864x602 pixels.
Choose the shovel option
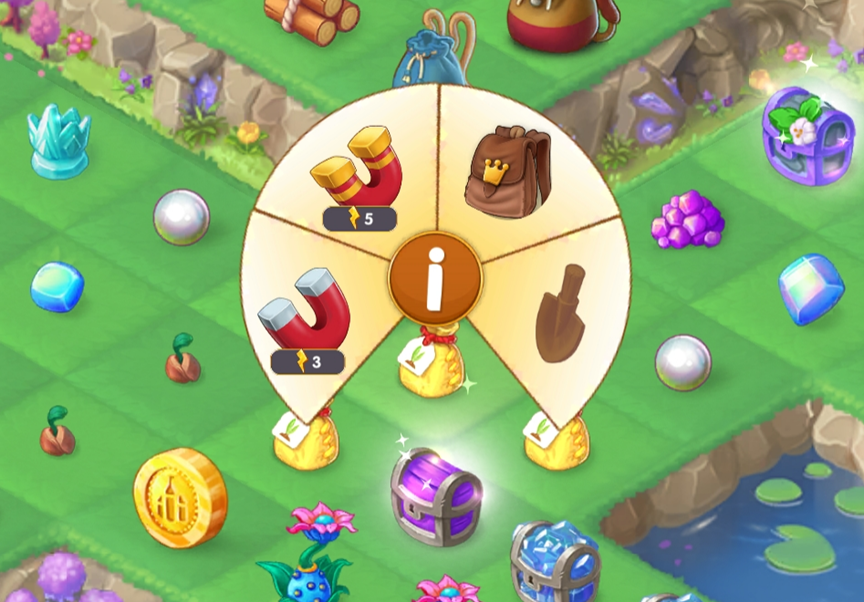point(559,312)
